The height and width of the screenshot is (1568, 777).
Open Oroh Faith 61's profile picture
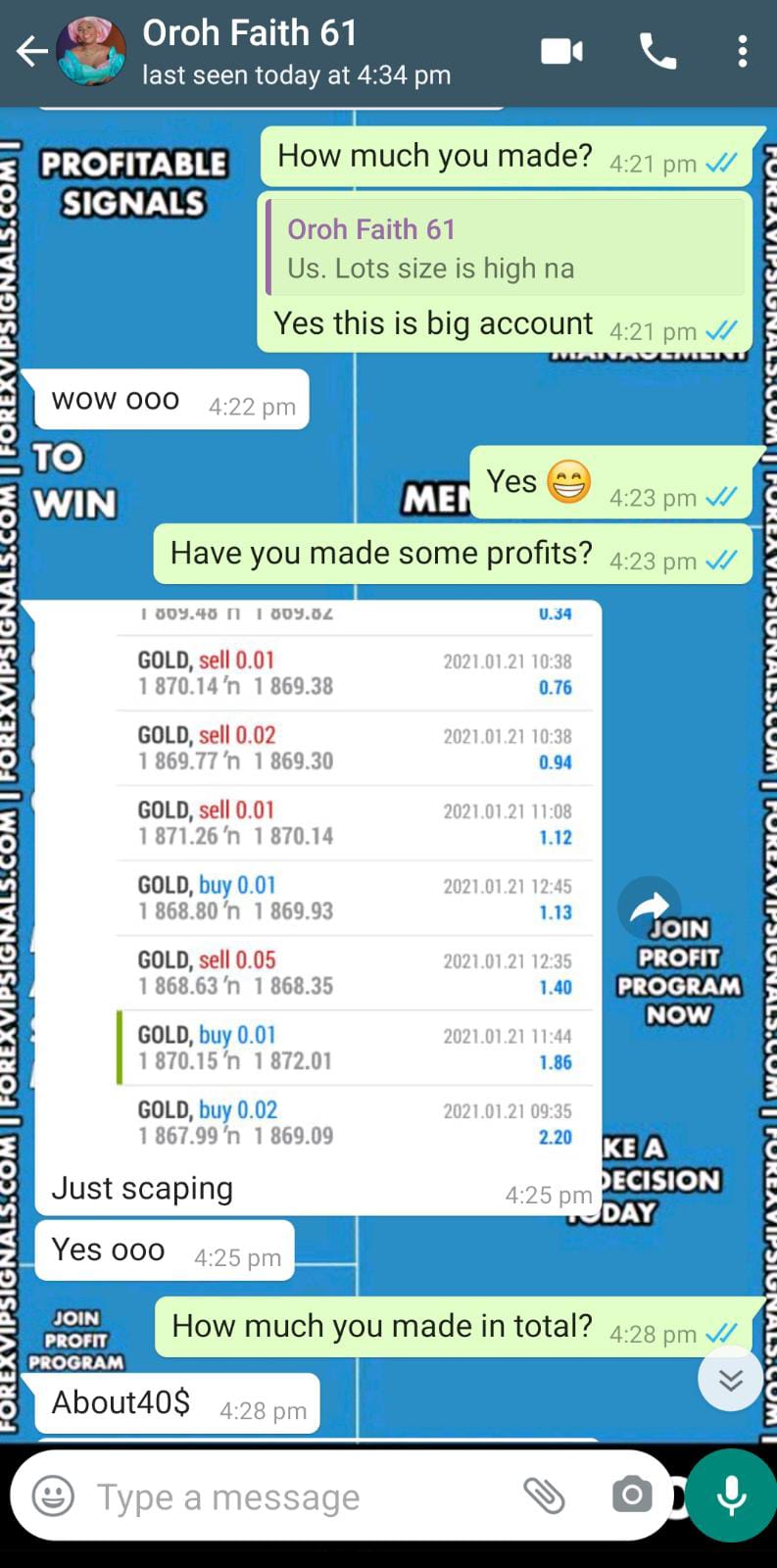click(91, 52)
